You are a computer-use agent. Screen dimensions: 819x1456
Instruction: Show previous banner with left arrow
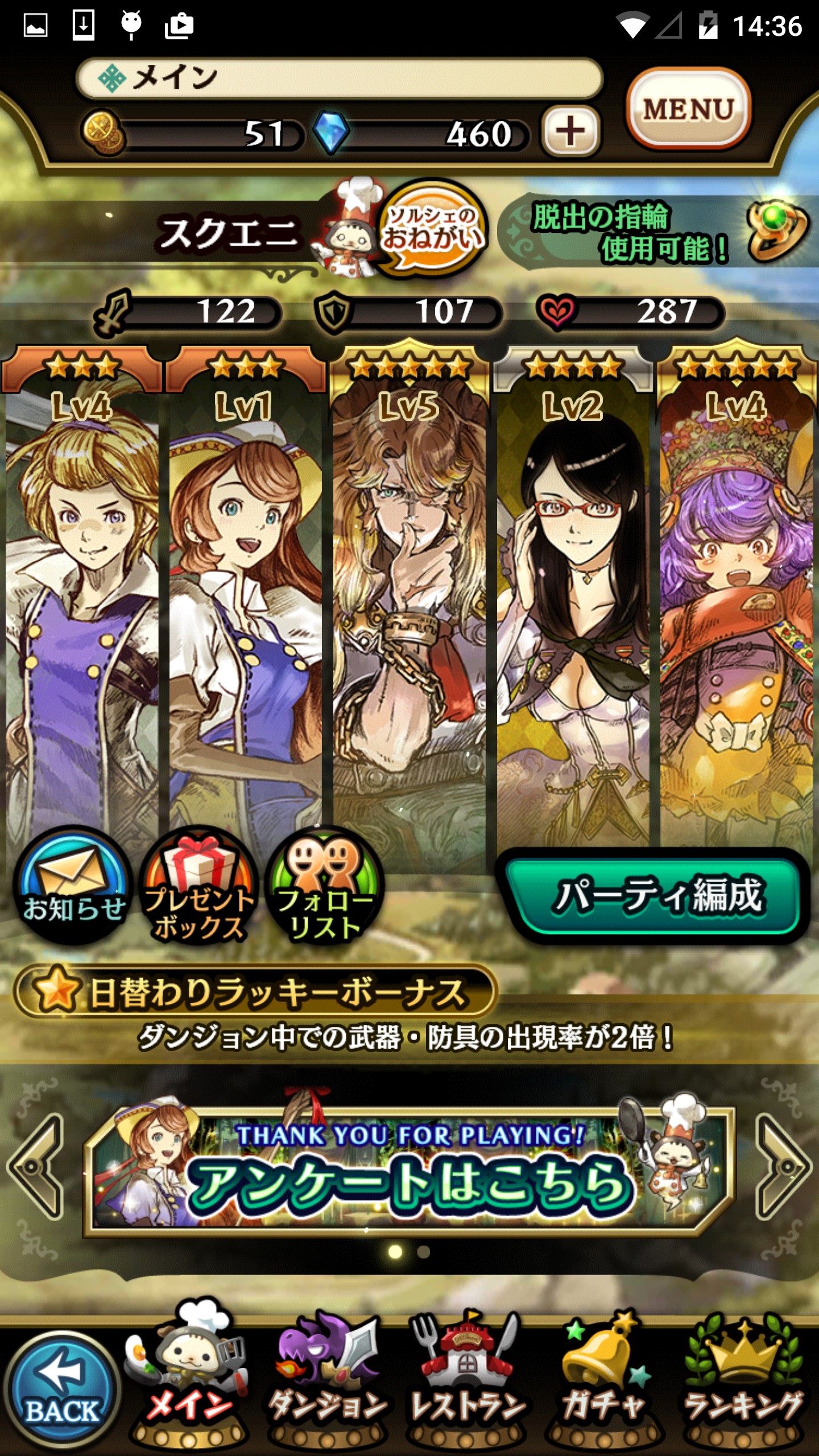click(35, 1167)
